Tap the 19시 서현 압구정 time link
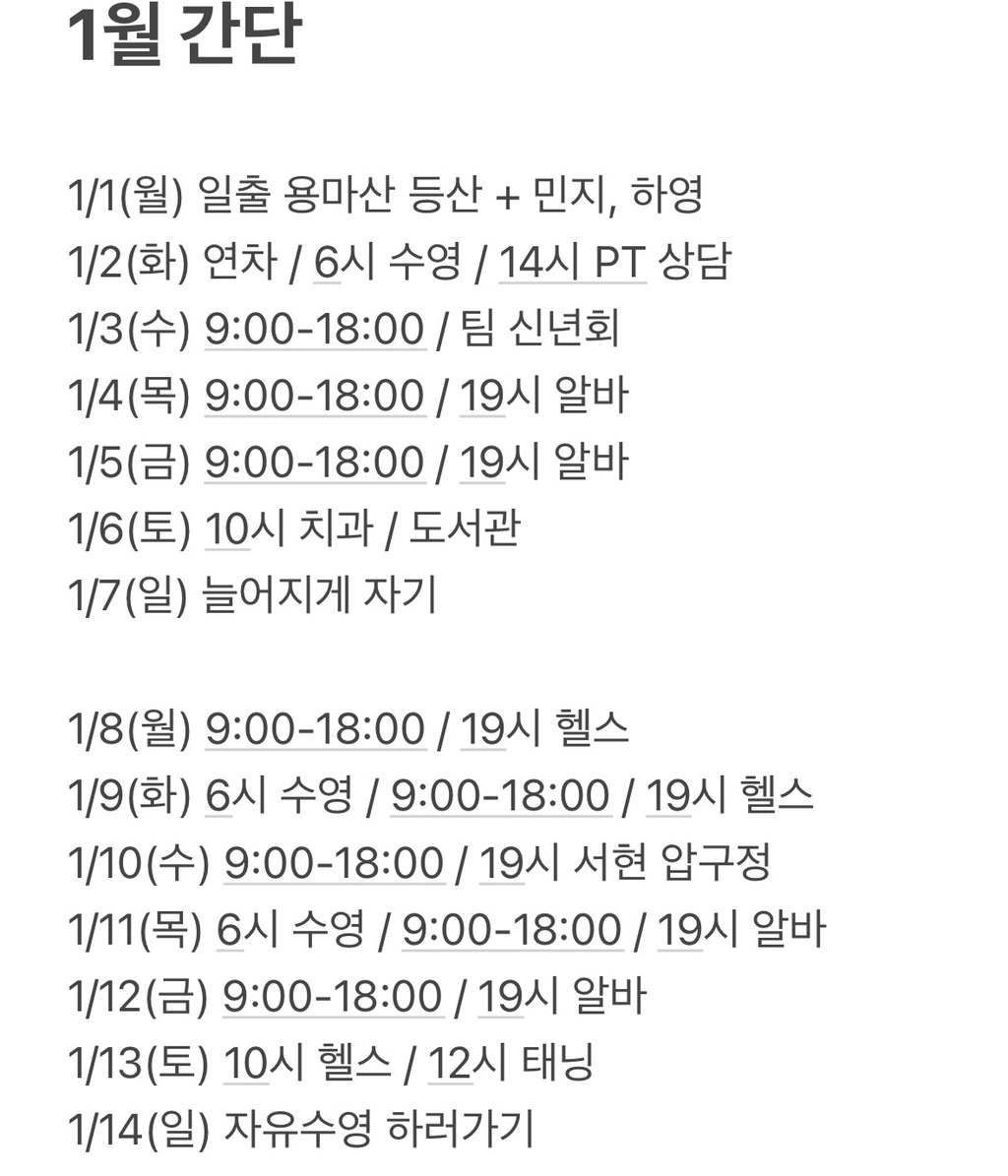 502,863
